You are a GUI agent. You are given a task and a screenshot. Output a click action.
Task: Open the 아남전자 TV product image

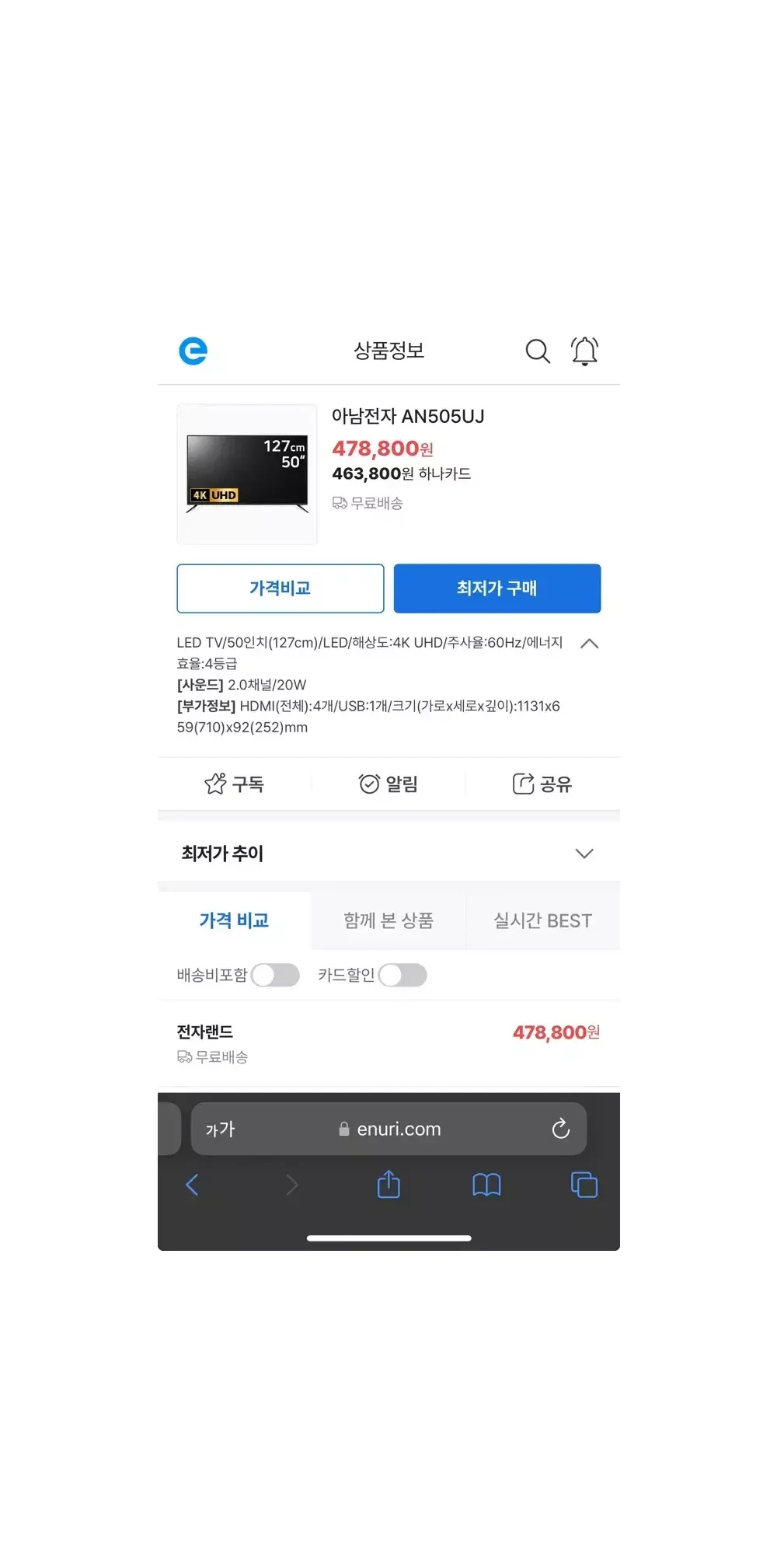[247, 474]
